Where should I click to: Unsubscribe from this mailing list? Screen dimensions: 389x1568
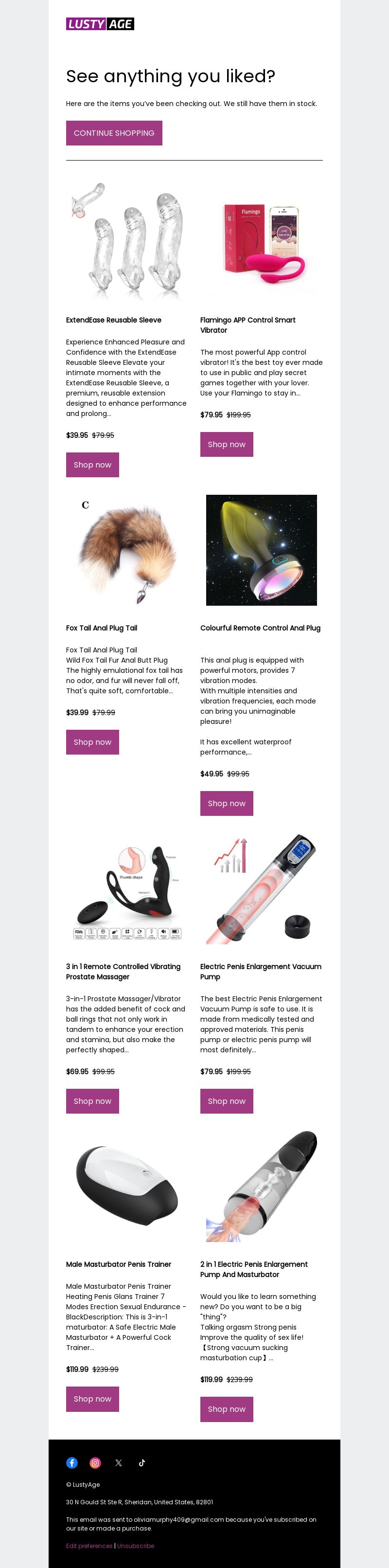pos(136,1546)
